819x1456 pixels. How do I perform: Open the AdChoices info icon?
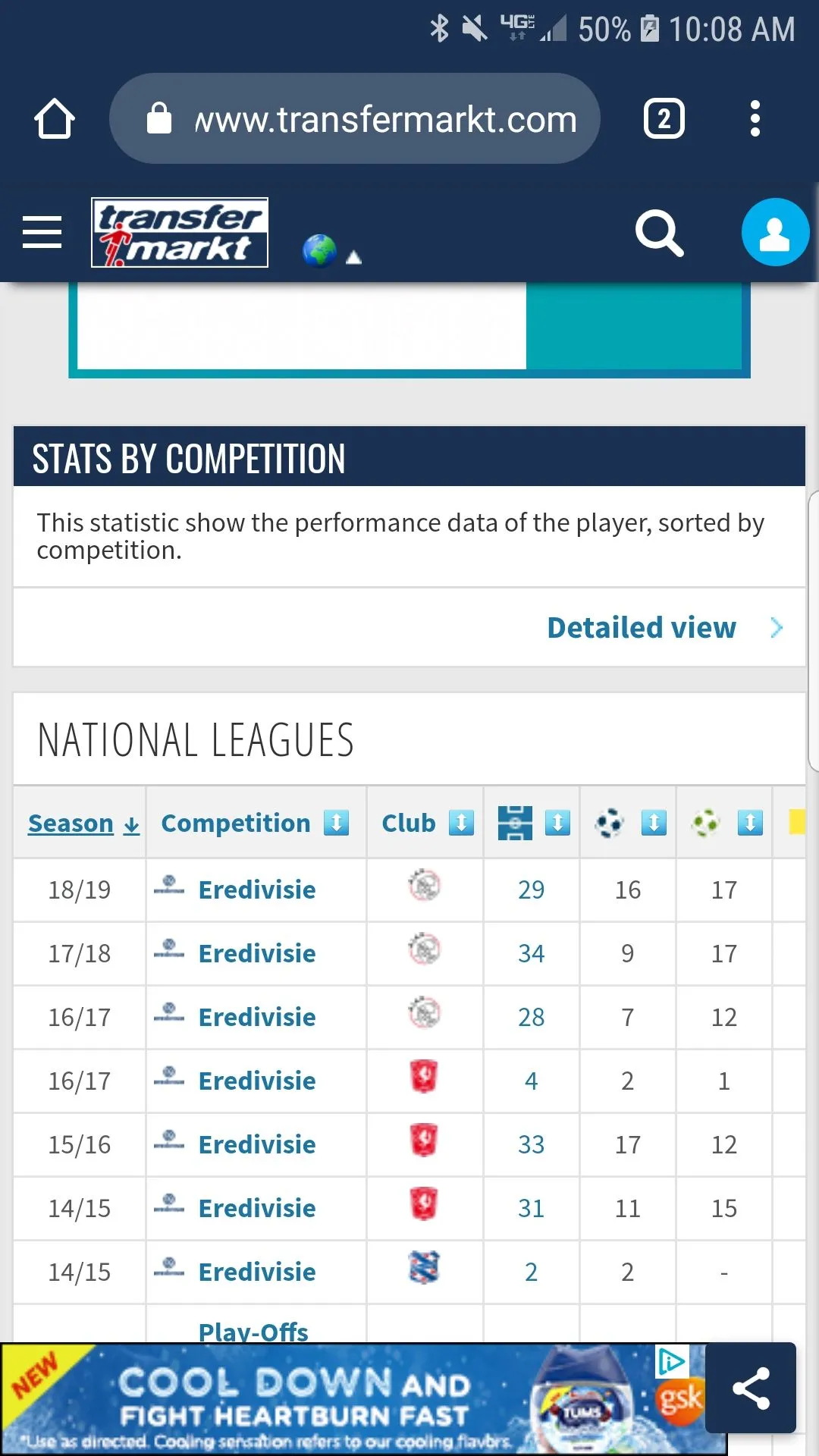pyautogui.click(x=671, y=1362)
